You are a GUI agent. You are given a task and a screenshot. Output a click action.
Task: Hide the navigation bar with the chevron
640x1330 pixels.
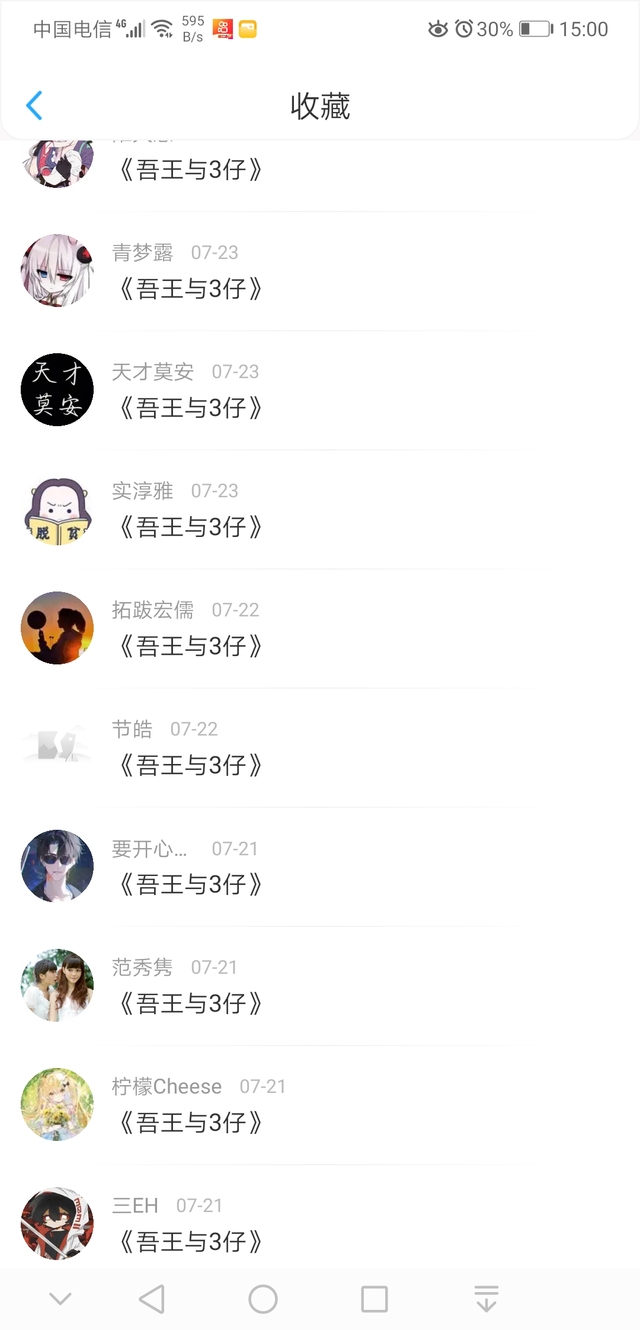tap(61, 1299)
